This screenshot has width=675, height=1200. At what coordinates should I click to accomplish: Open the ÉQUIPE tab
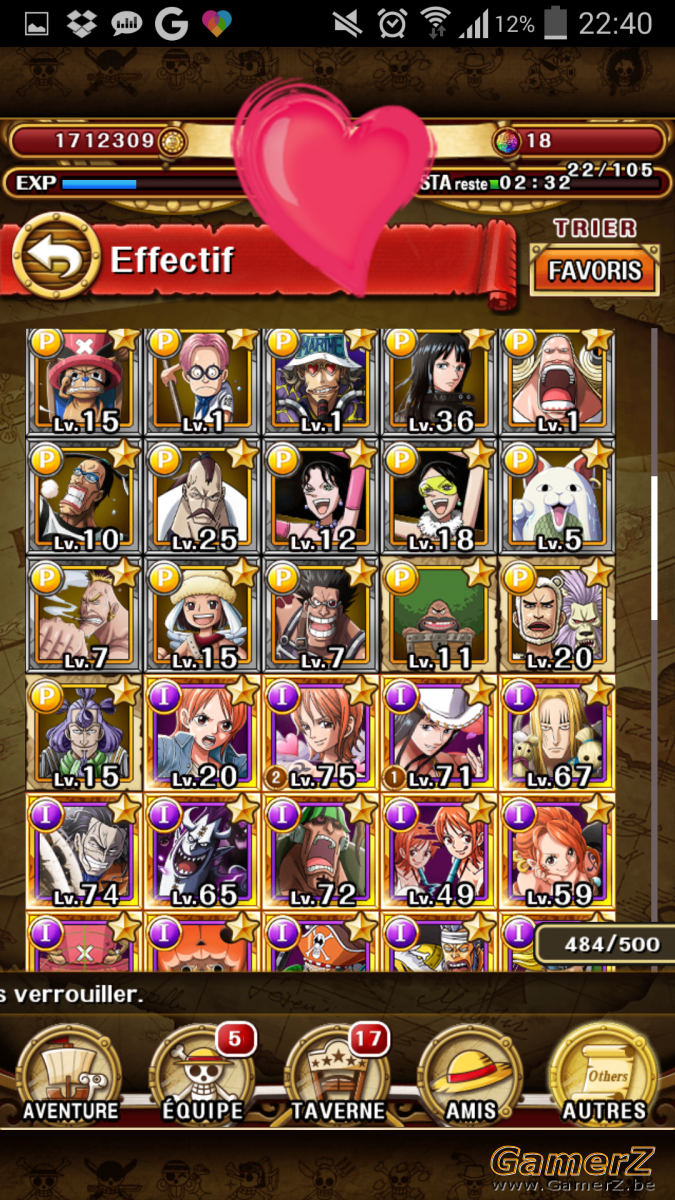(203, 1075)
